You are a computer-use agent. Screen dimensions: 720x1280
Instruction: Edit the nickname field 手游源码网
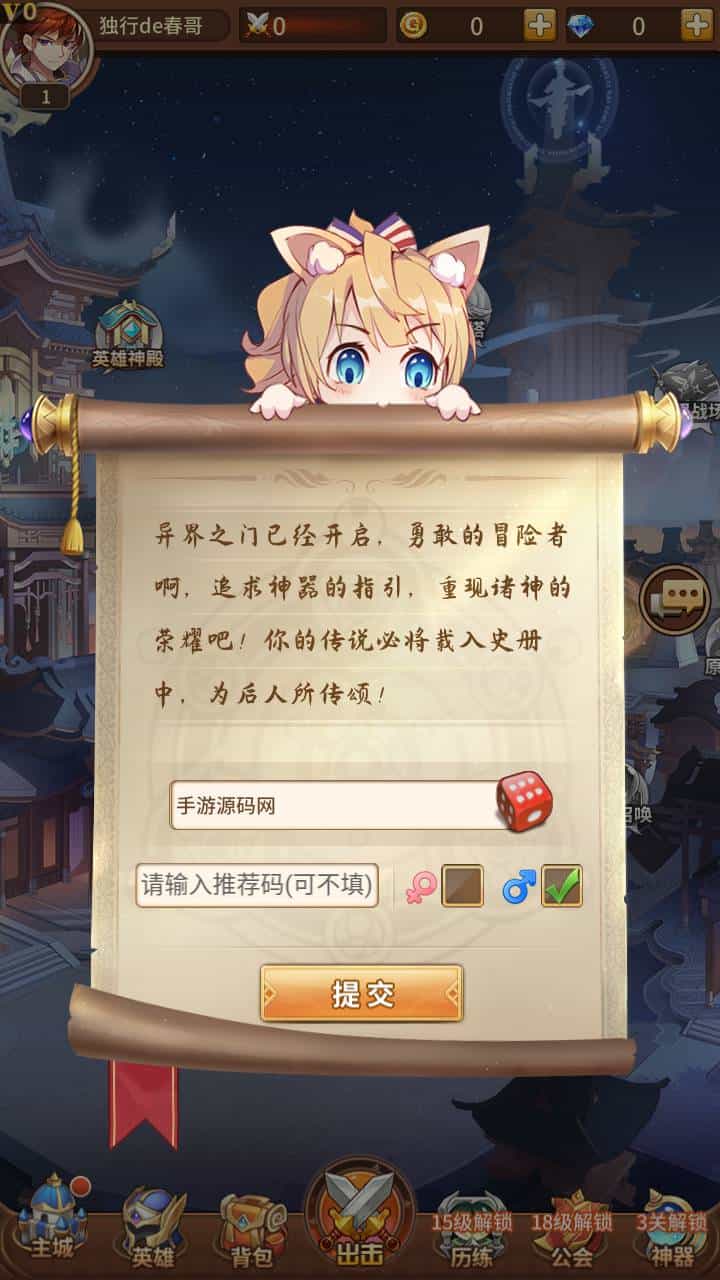click(x=335, y=805)
